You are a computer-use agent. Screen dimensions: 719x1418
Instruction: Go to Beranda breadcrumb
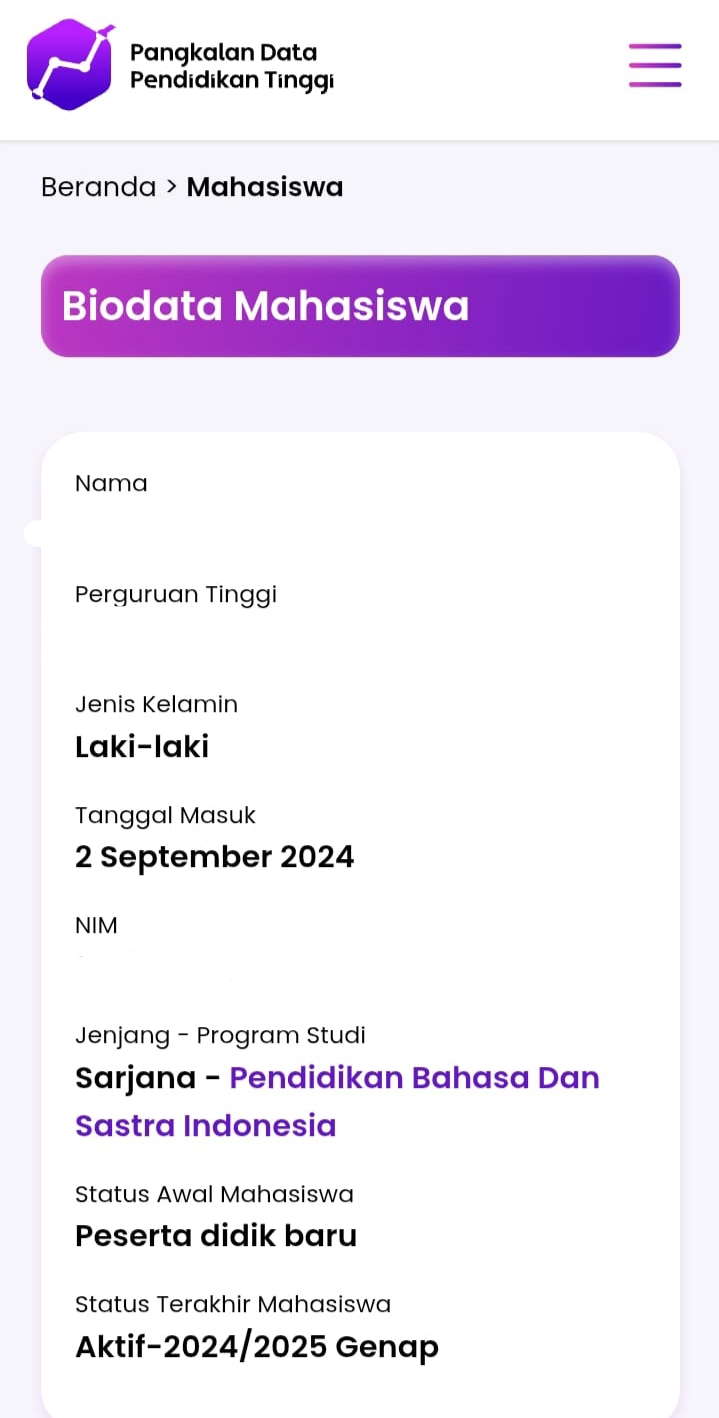[98, 187]
